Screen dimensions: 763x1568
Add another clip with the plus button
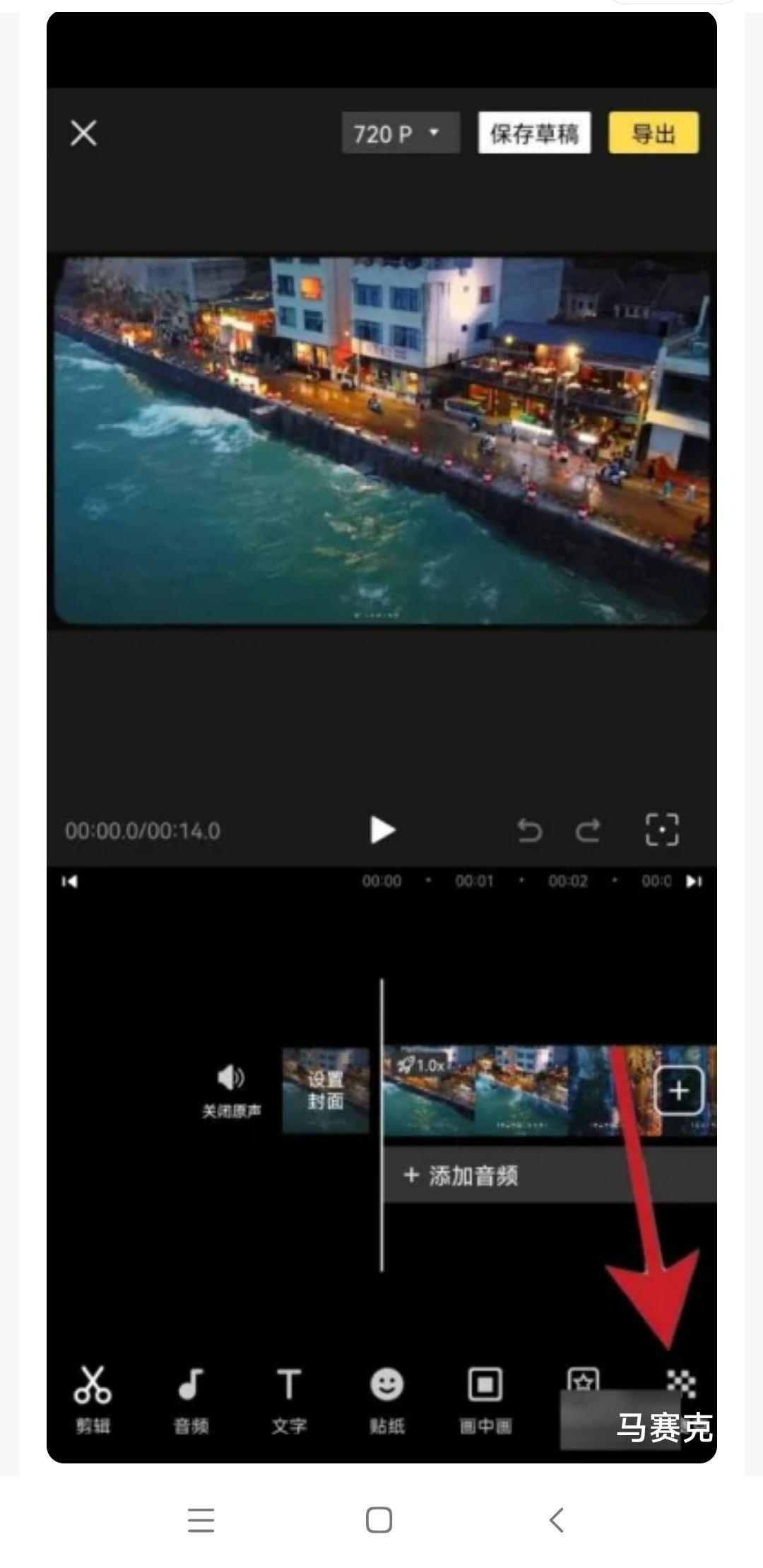679,1090
